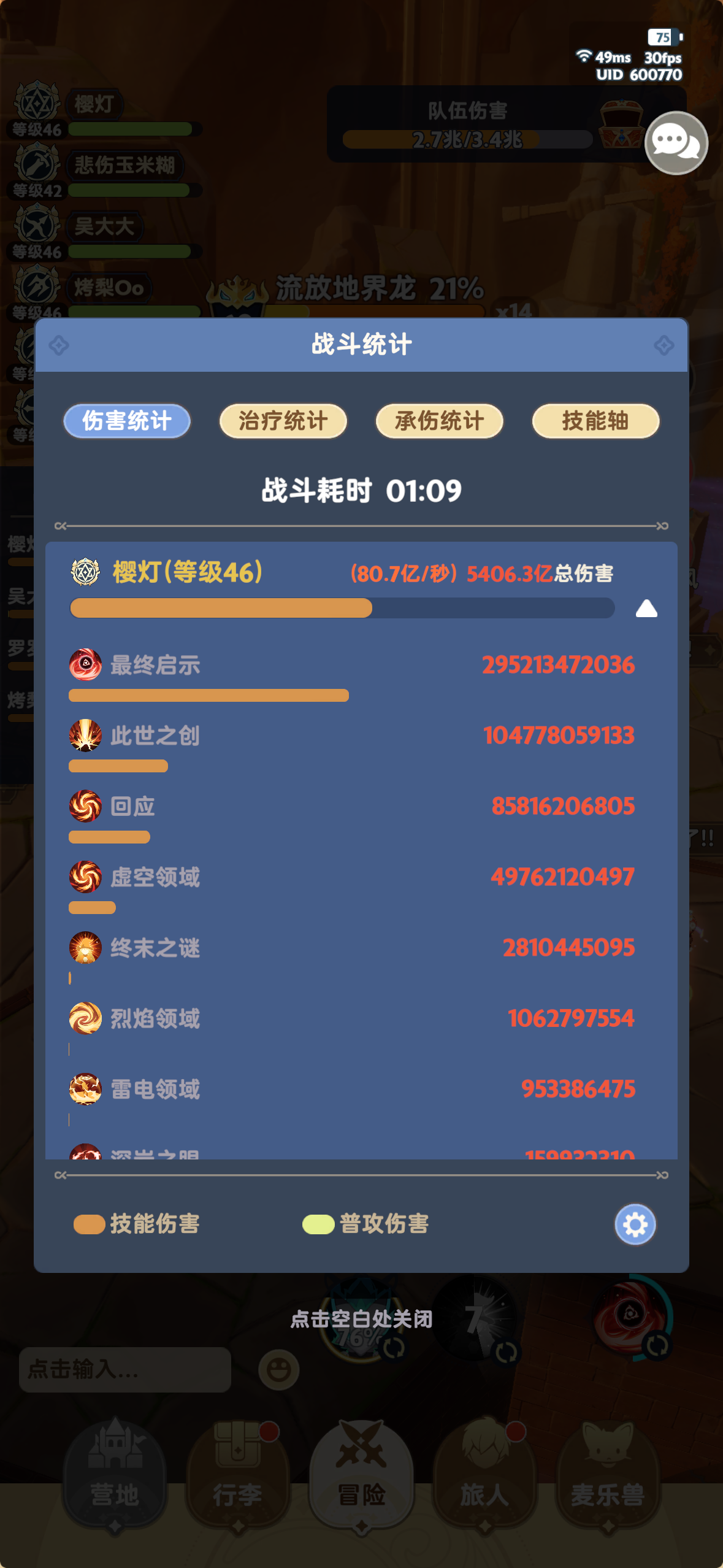
Task: Select the 虚空领域 skill icon
Action: coord(86,877)
